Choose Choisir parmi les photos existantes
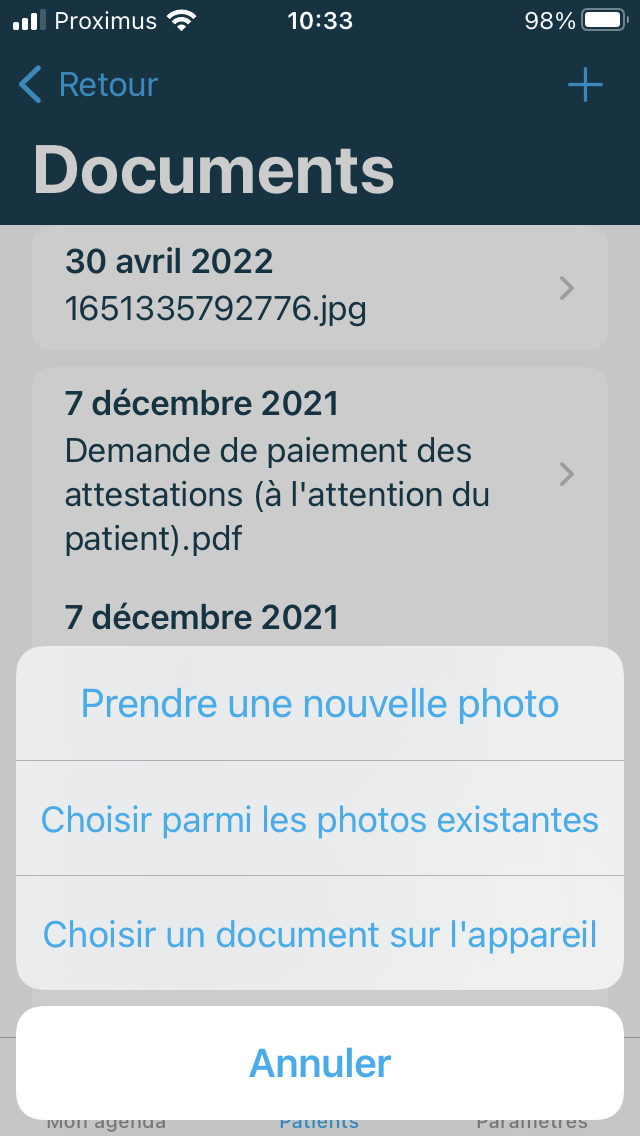Image resolution: width=640 pixels, height=1136 pixels. tap(320, 819)
